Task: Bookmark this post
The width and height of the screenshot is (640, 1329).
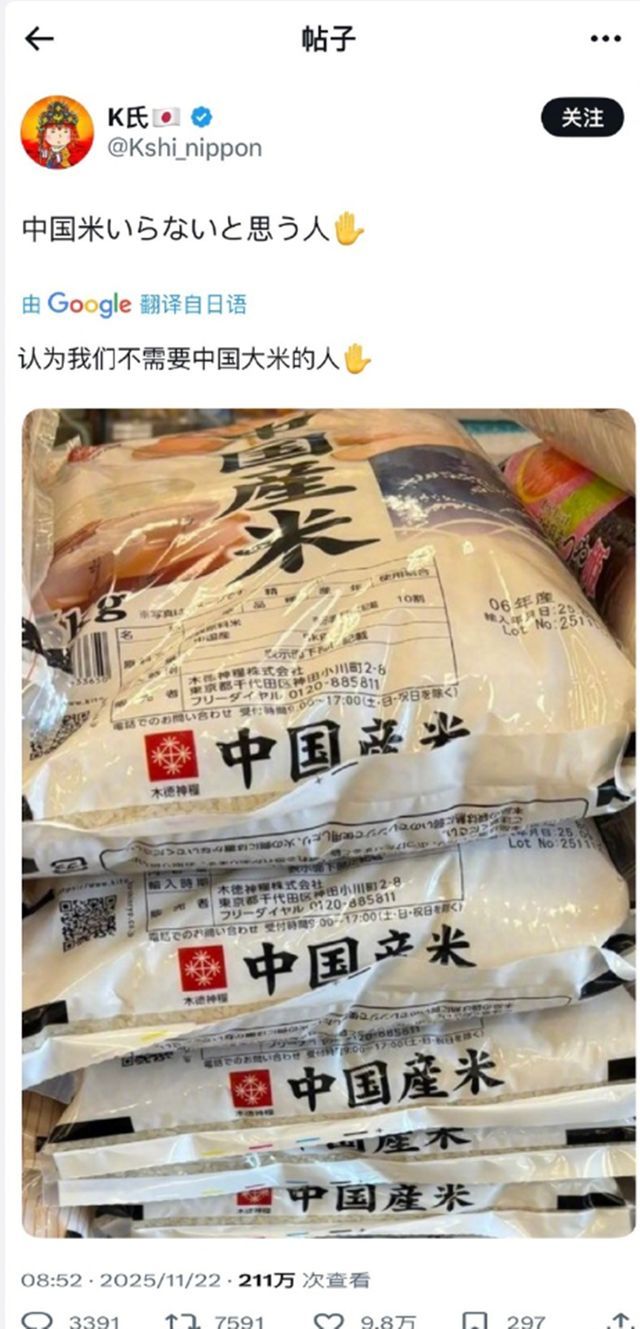Action: pyautogui.click(x=476, y=1321)
